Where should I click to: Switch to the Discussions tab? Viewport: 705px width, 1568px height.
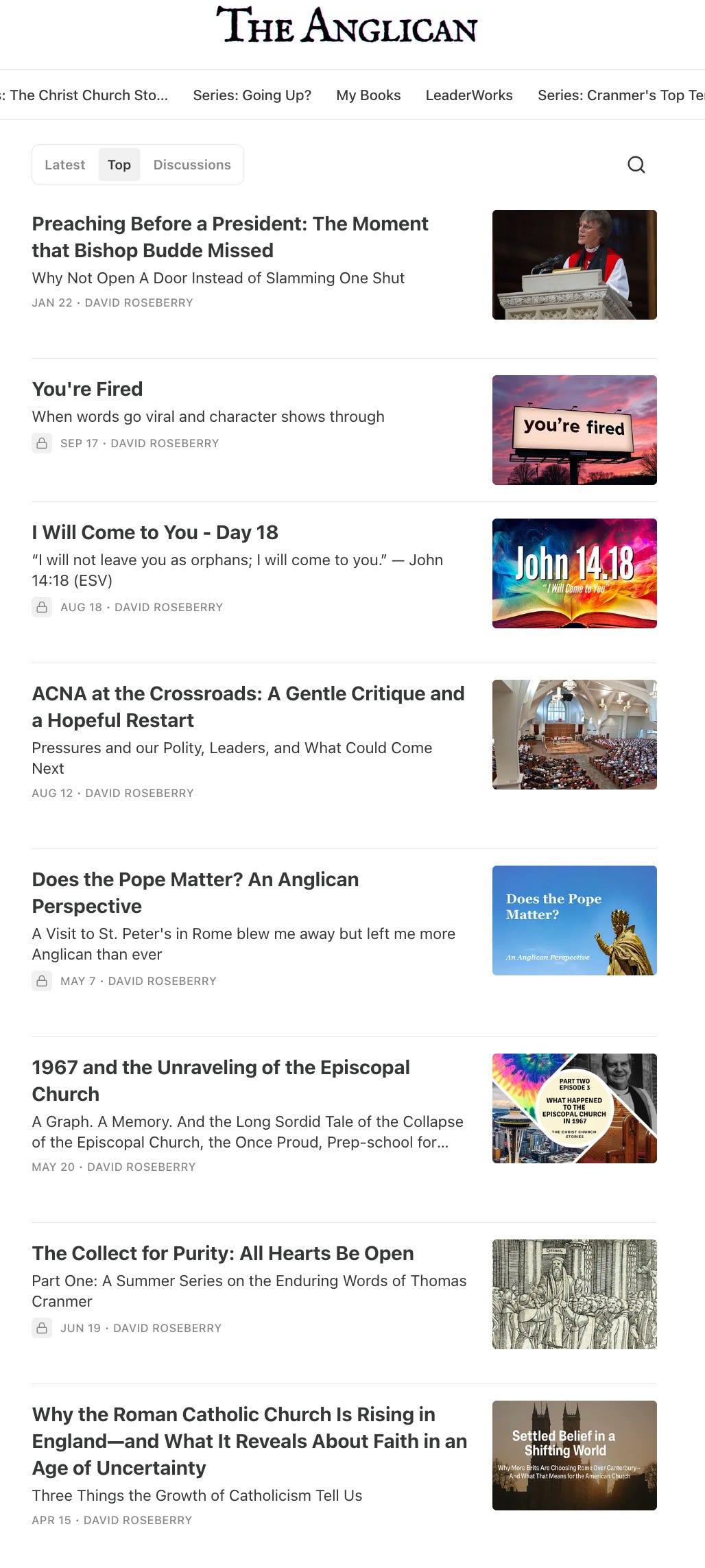192,165
